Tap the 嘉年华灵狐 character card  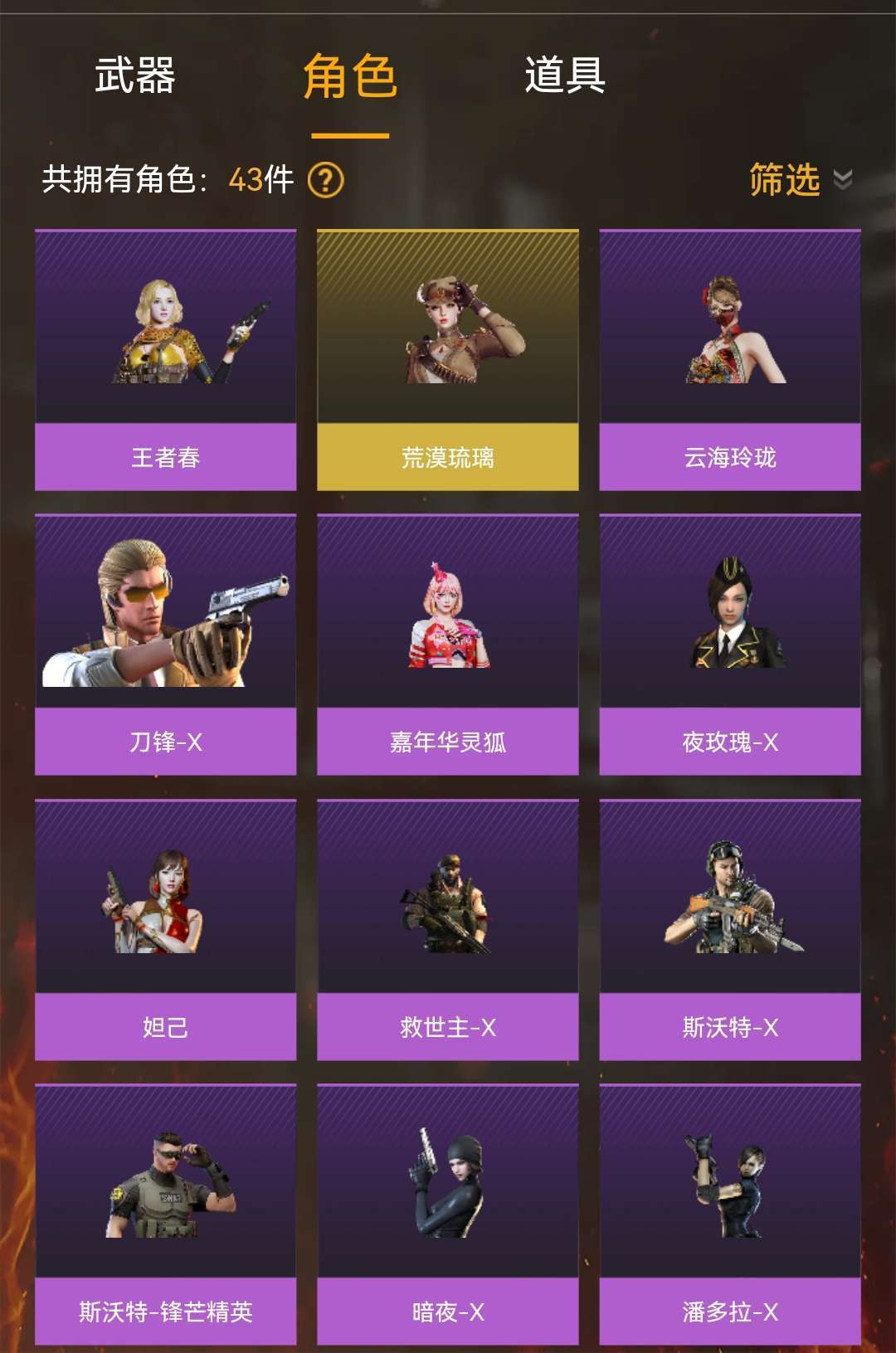click(448, 645)
